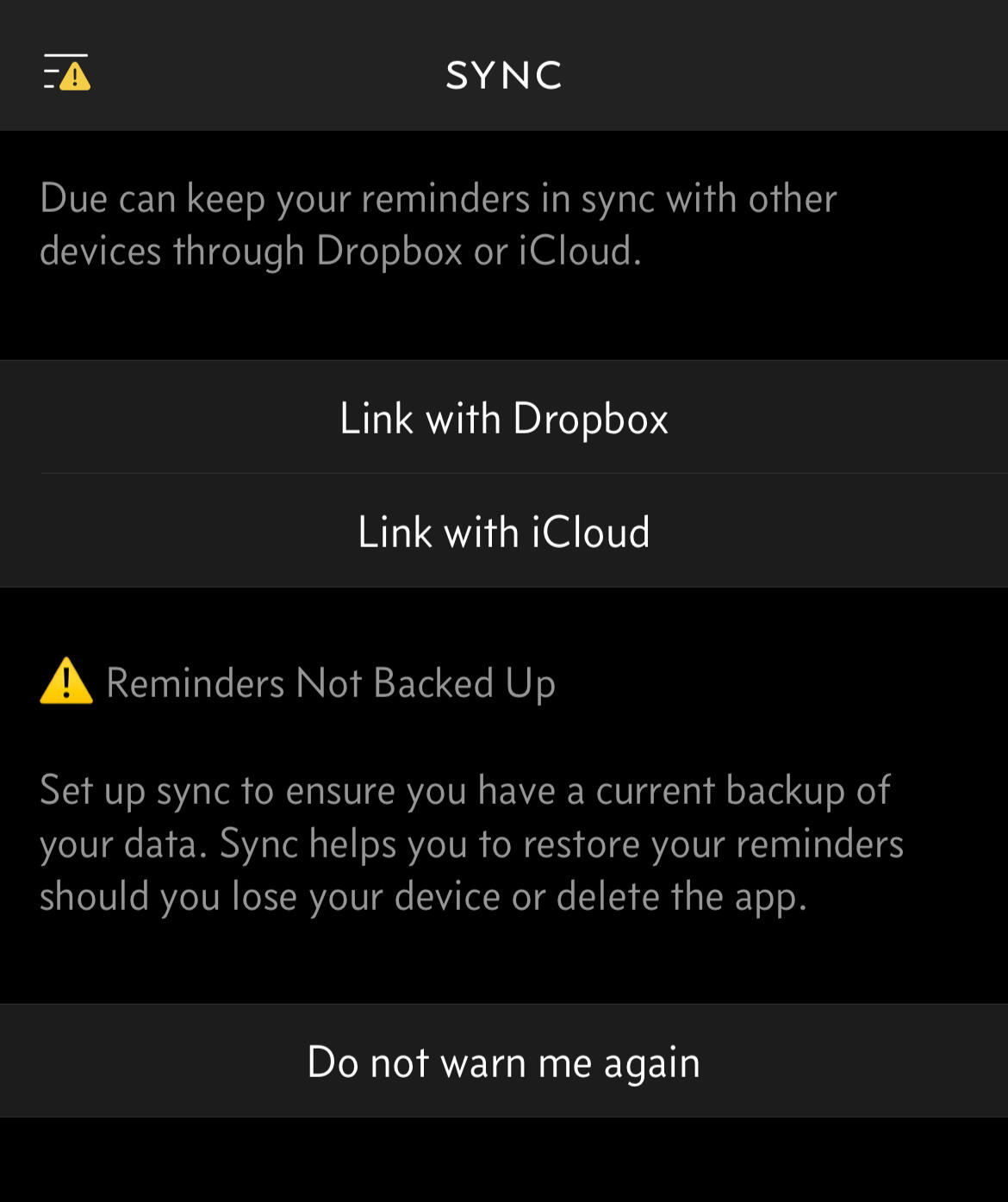Choose Link with iCloud
Viewport: 1008px width, 1202px height.
[504, 532]
